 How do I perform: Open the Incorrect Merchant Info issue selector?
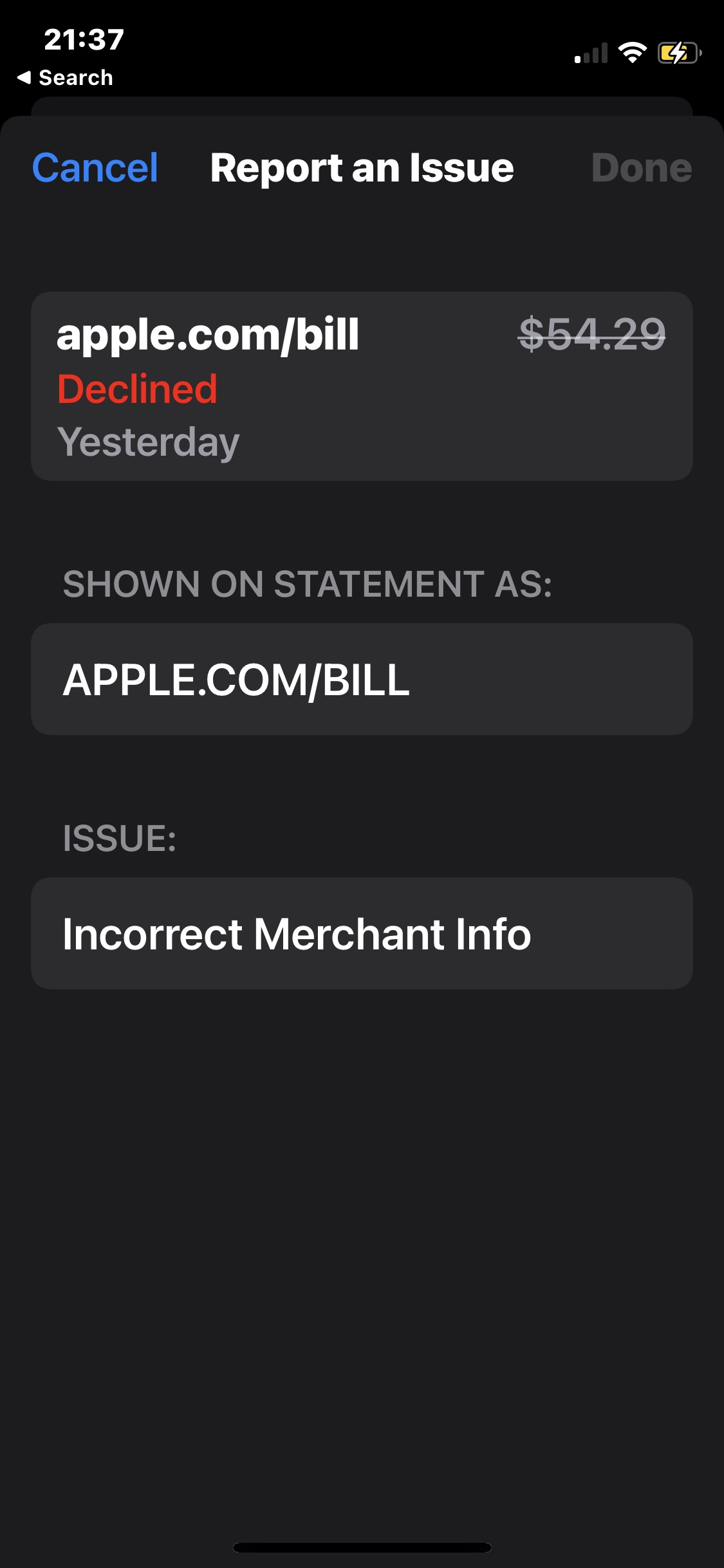point(362,935)
